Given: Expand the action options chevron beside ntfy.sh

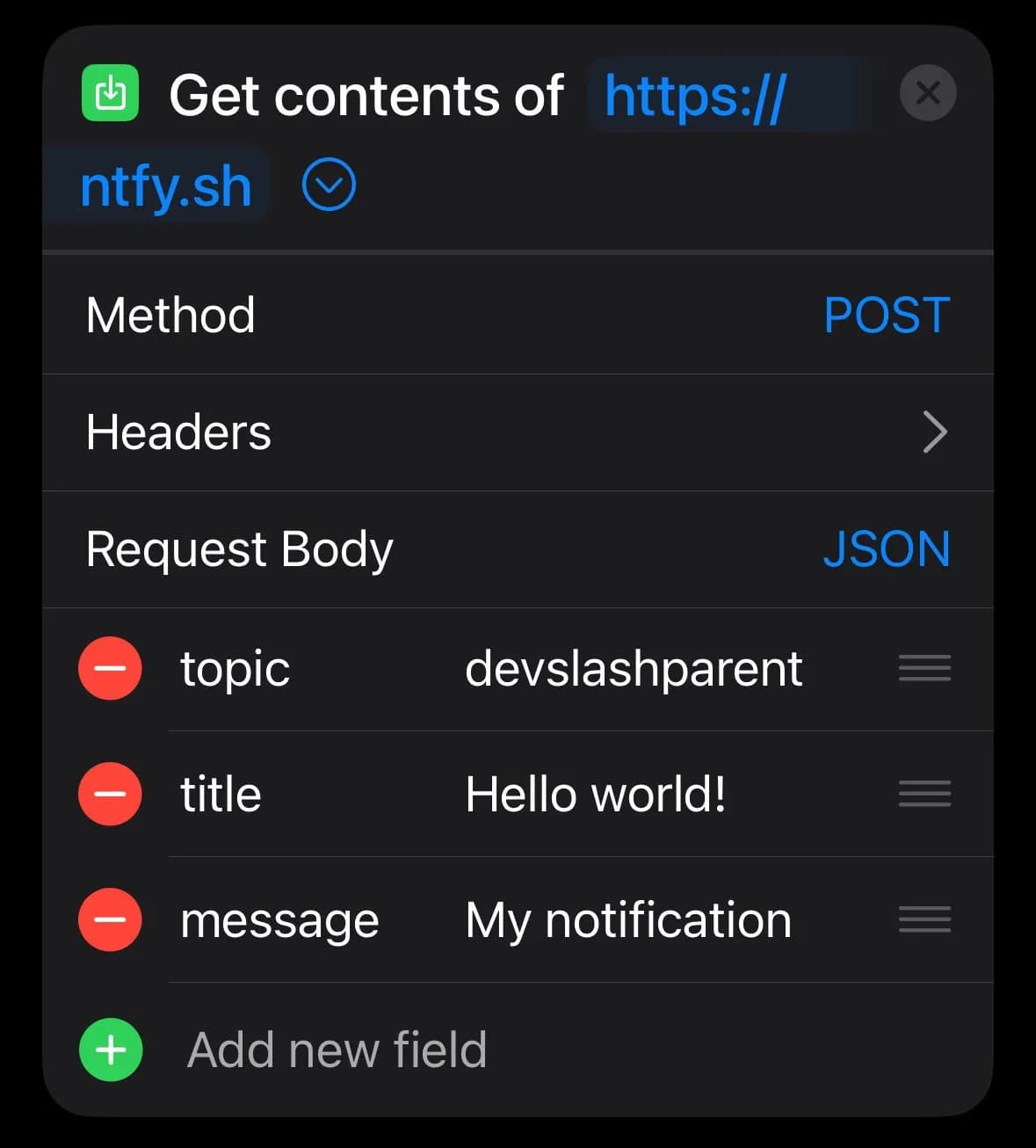Looking at the screenshot, I should pos(328,184).
